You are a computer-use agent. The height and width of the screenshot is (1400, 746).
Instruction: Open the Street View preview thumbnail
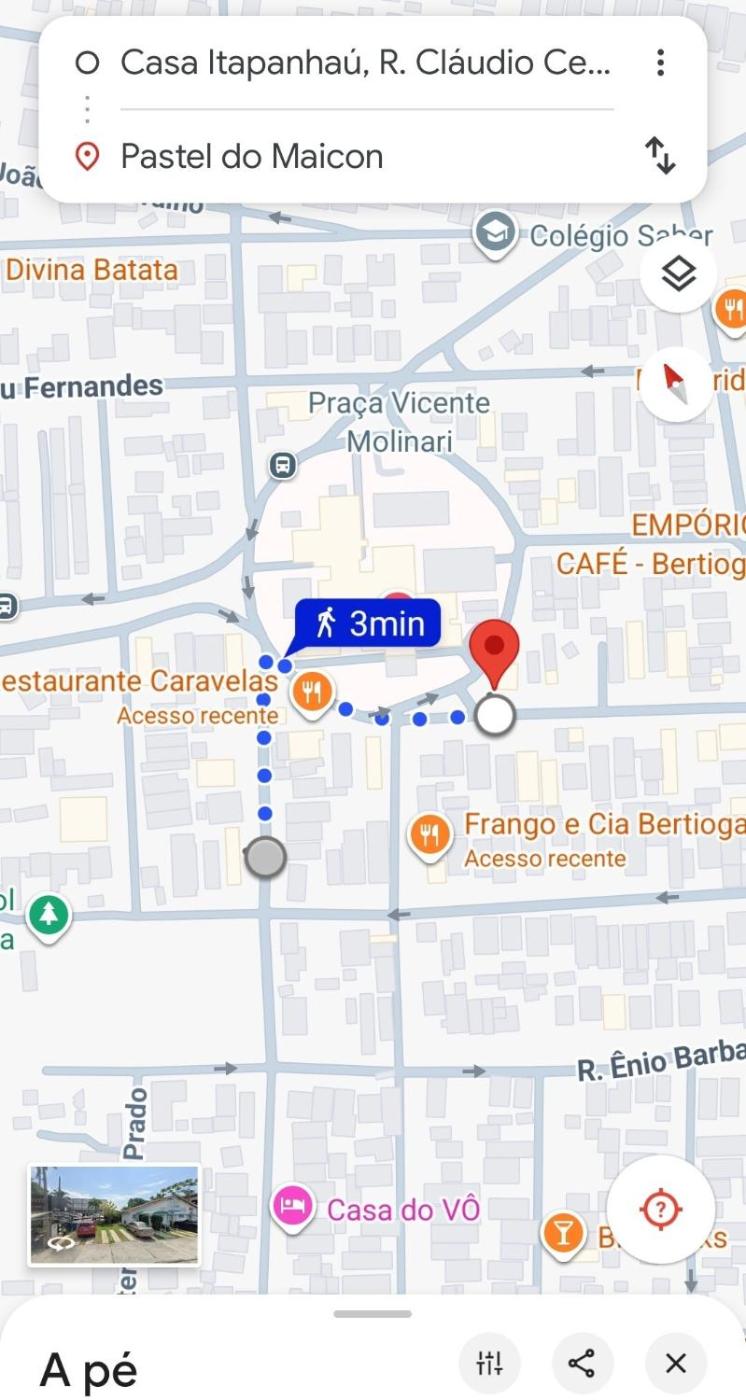tap(114, 1214)
